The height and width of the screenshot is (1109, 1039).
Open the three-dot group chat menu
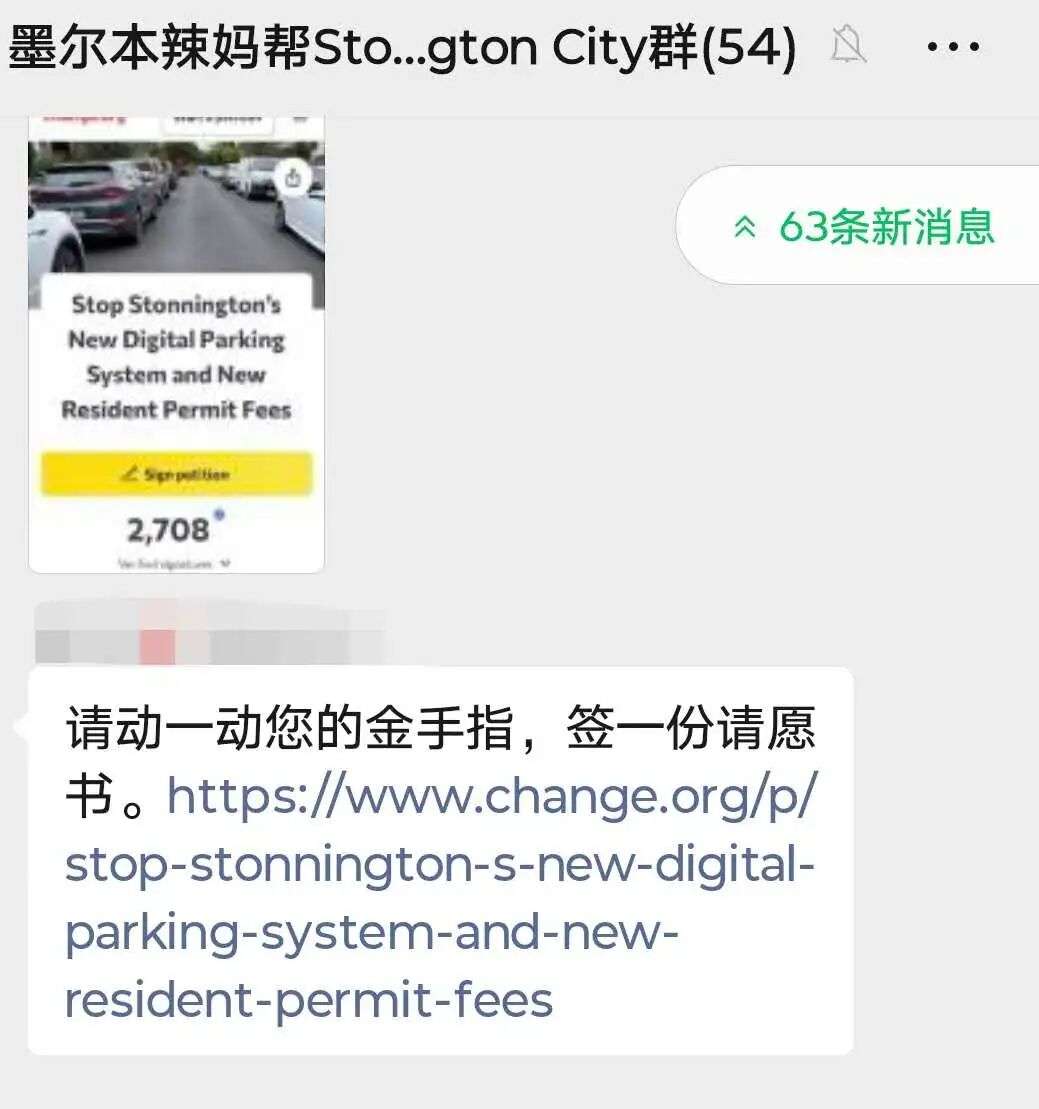953,47
